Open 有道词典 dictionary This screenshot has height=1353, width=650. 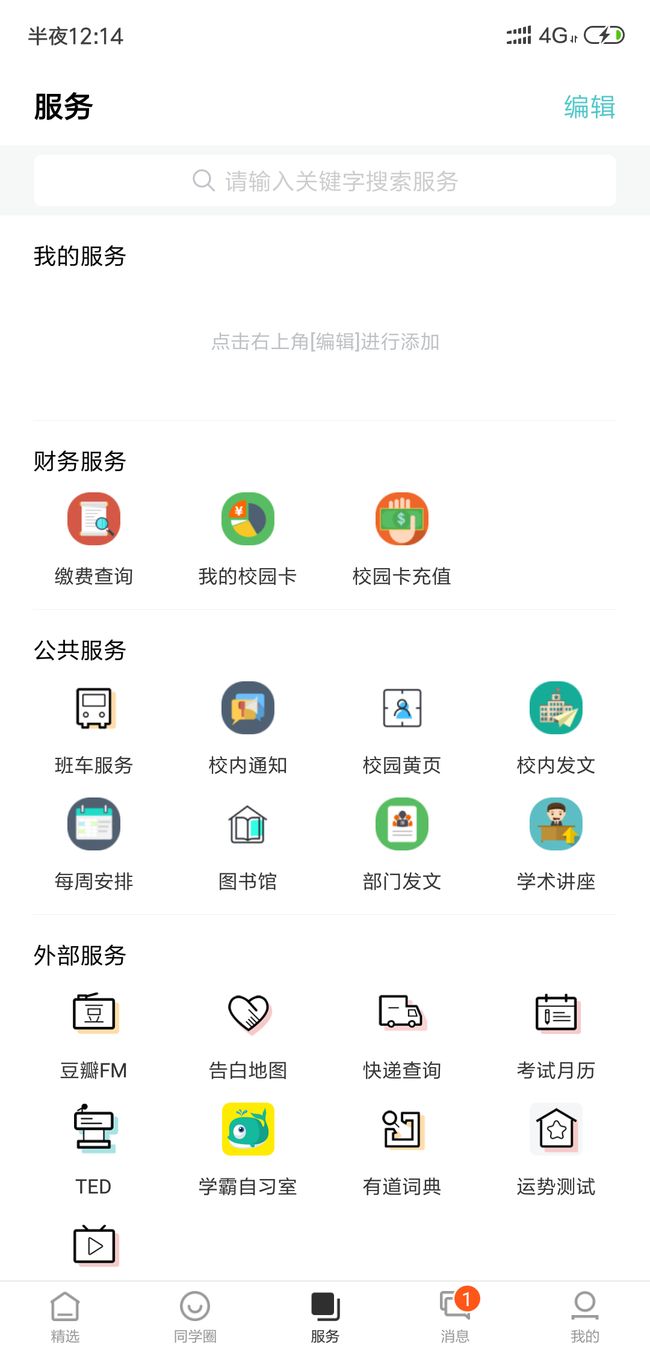pyautogui.click(x=402, y=1149)
